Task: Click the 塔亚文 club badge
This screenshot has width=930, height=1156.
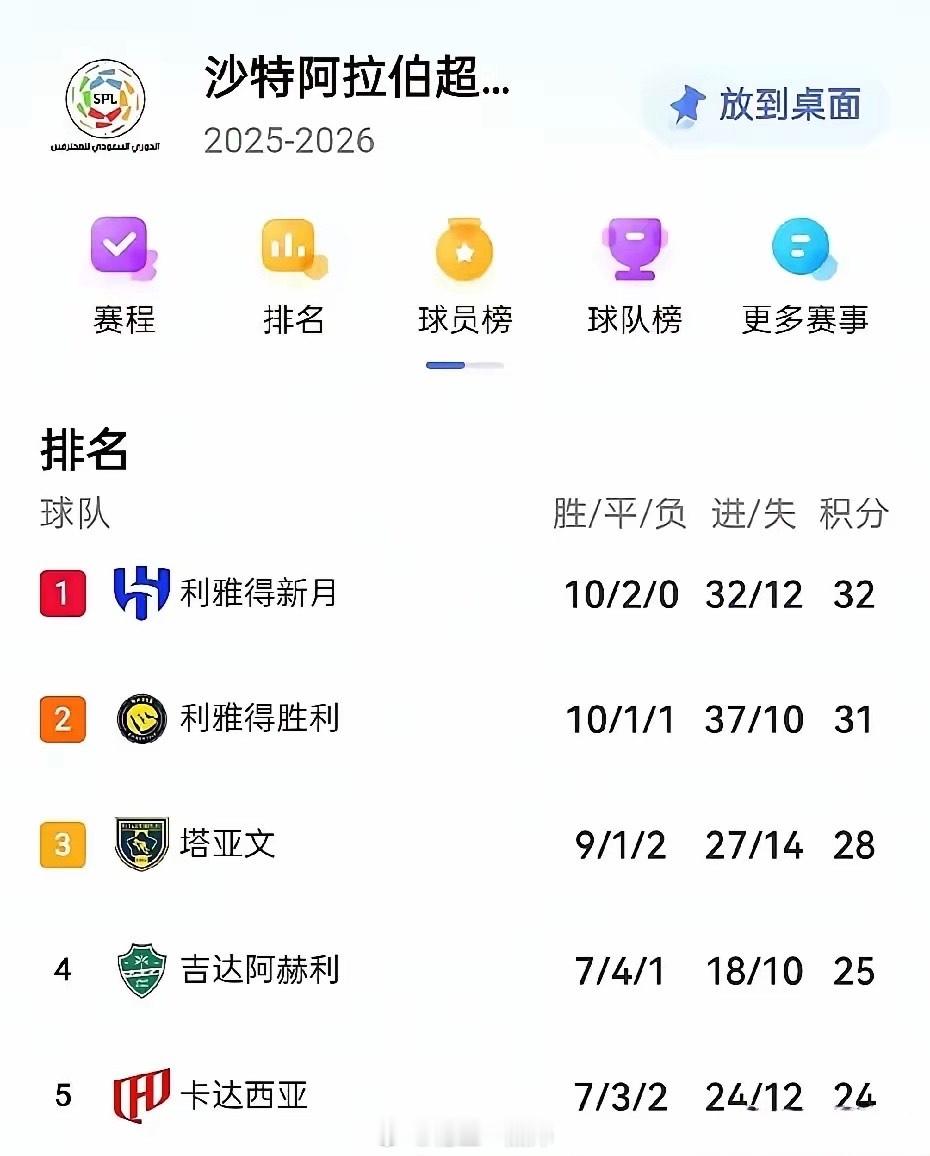Action: click(x=142, y=845)
